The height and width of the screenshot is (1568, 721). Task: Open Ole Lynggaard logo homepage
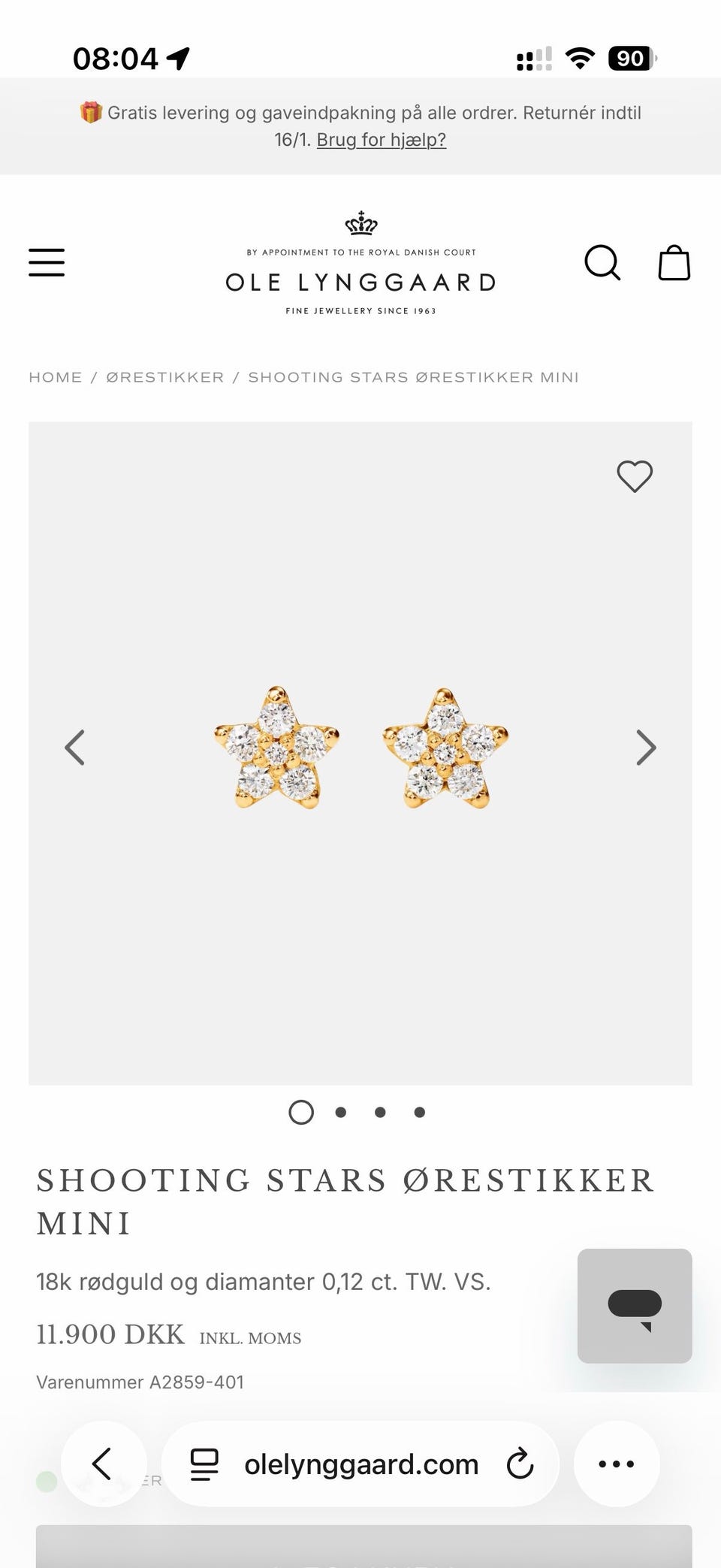click(361, 264)
